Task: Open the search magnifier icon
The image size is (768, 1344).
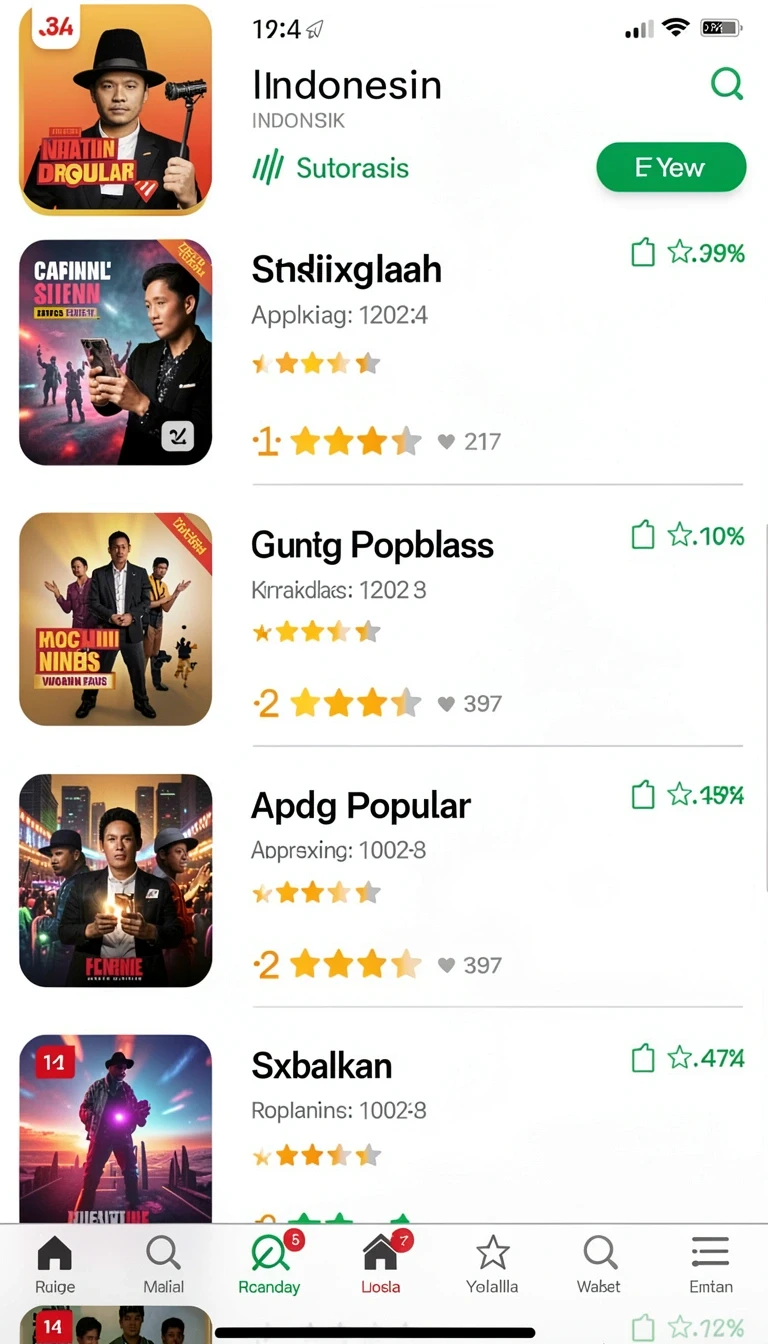Action: click(x=727, y=84)
